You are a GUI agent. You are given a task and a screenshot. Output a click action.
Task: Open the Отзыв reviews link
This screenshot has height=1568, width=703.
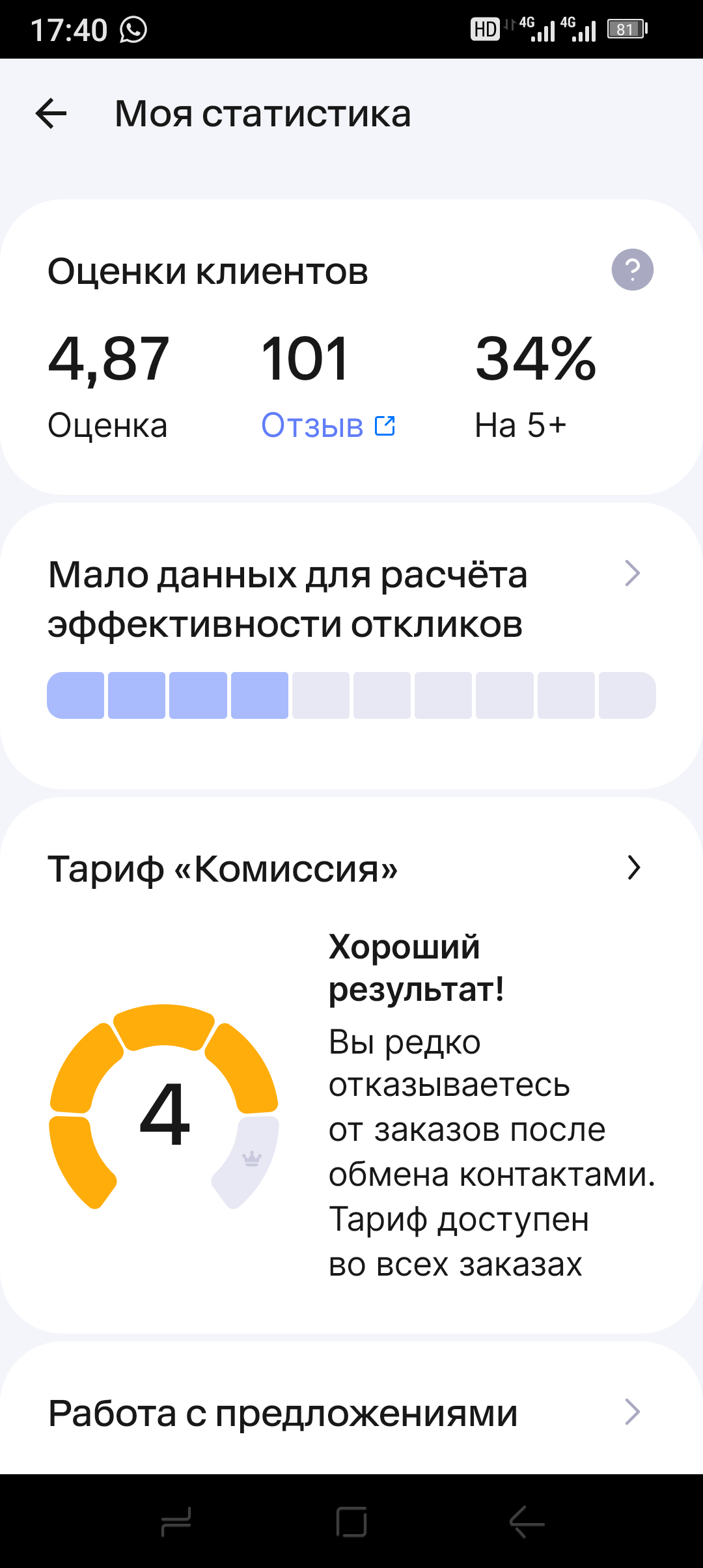(327, 426)
